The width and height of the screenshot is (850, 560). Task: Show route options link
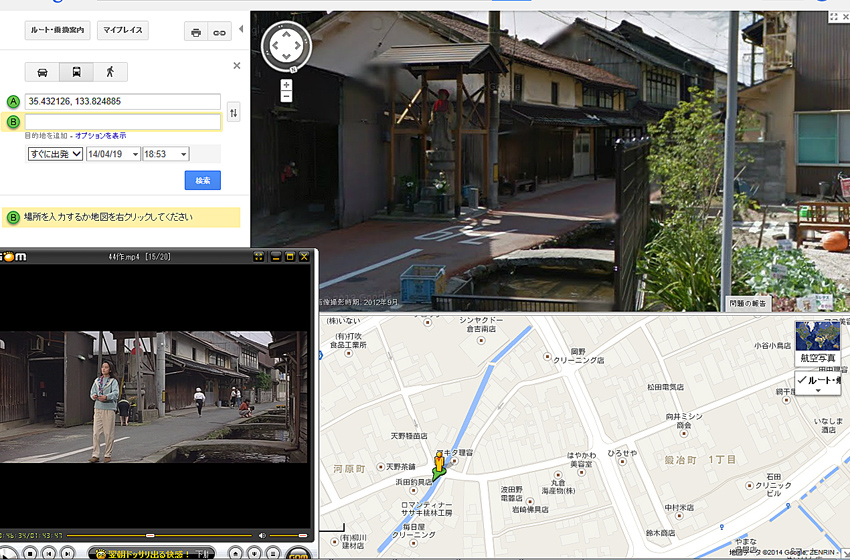pos(100,135)
